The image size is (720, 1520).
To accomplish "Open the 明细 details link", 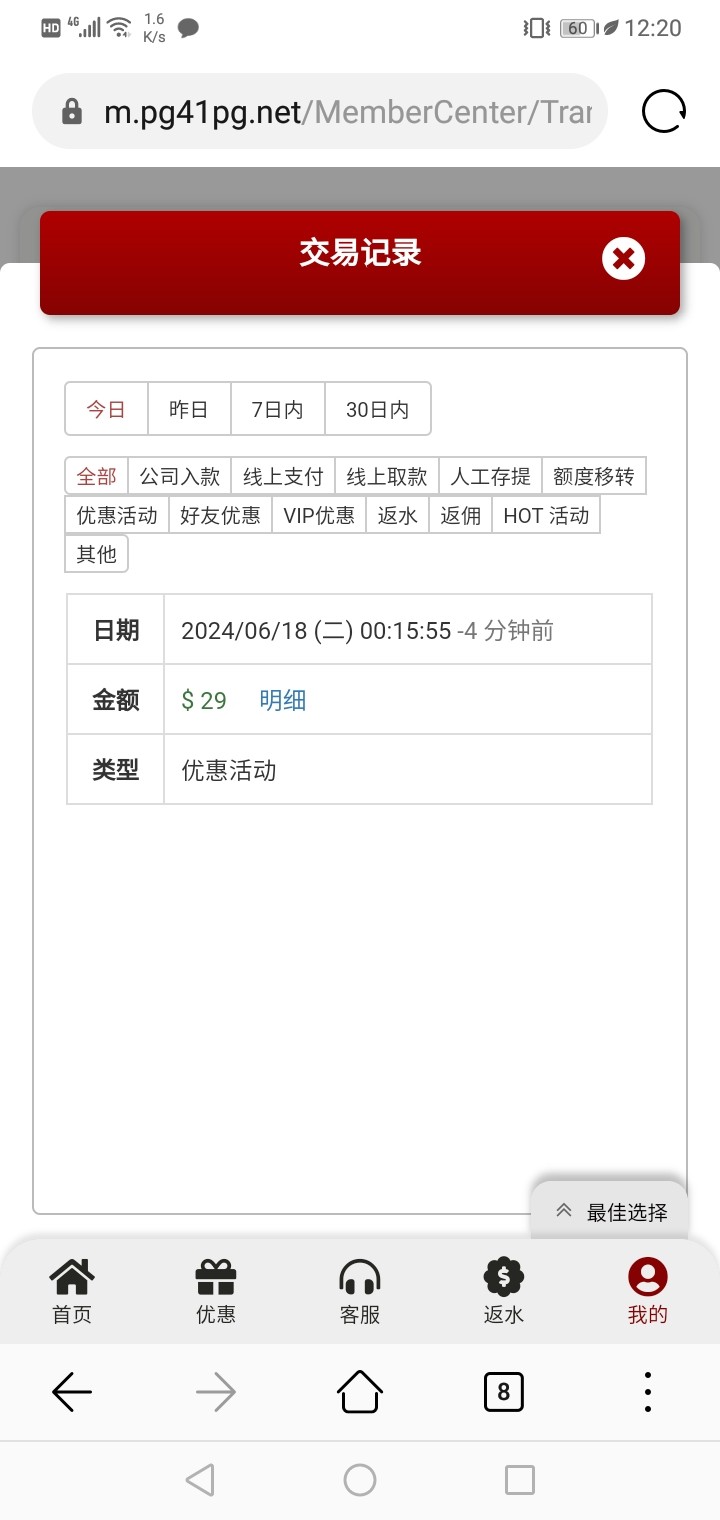I will [x=283, y=700].
